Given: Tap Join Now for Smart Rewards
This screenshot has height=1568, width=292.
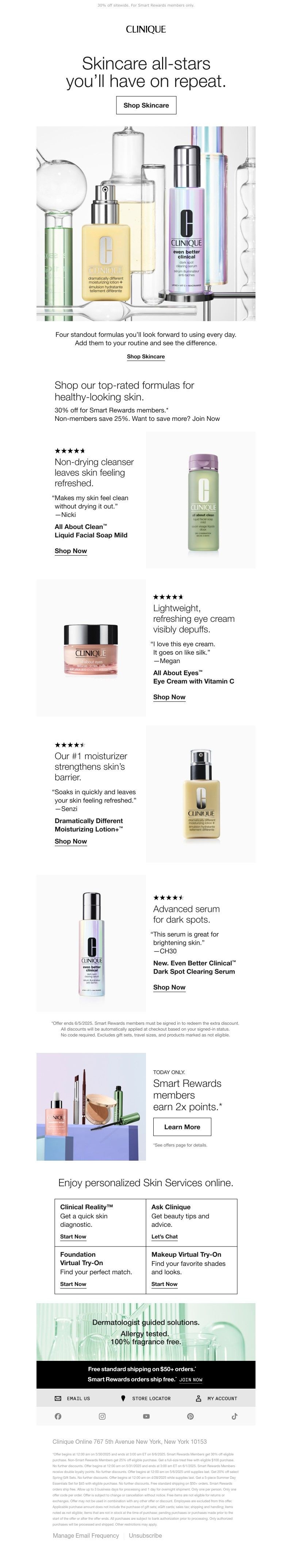Looking at the screenshot, I should coord(191,1380).
